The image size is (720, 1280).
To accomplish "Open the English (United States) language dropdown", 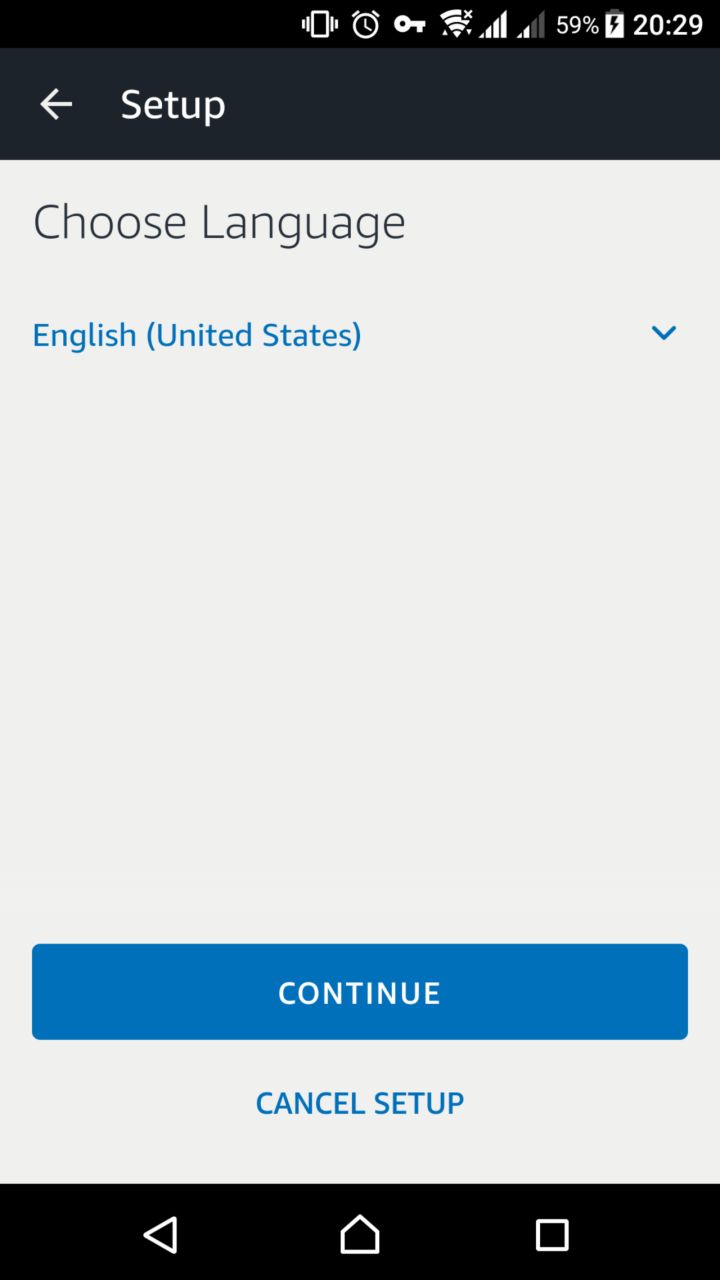I will 360,334.
